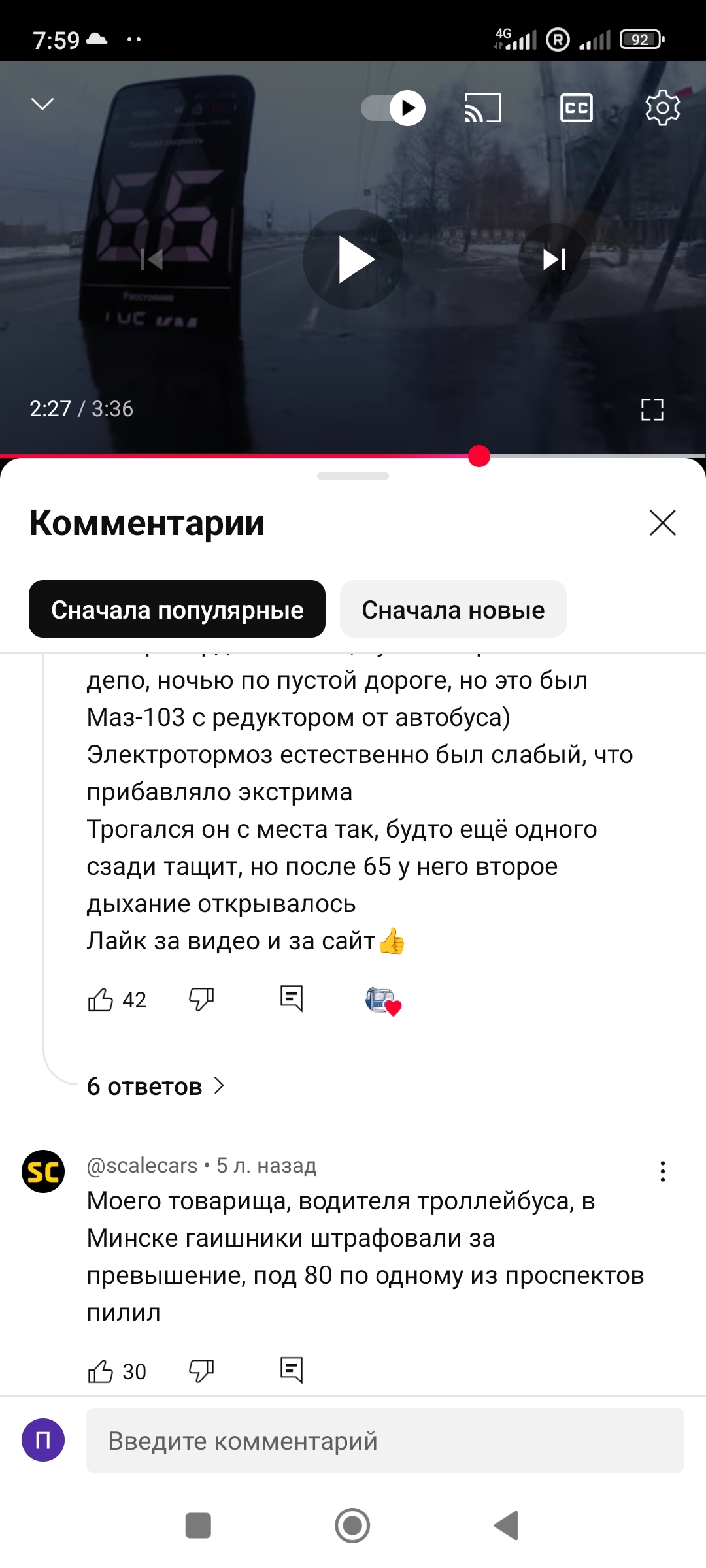
Task: Like the @scalecars comment
Action: point(101,1371)
